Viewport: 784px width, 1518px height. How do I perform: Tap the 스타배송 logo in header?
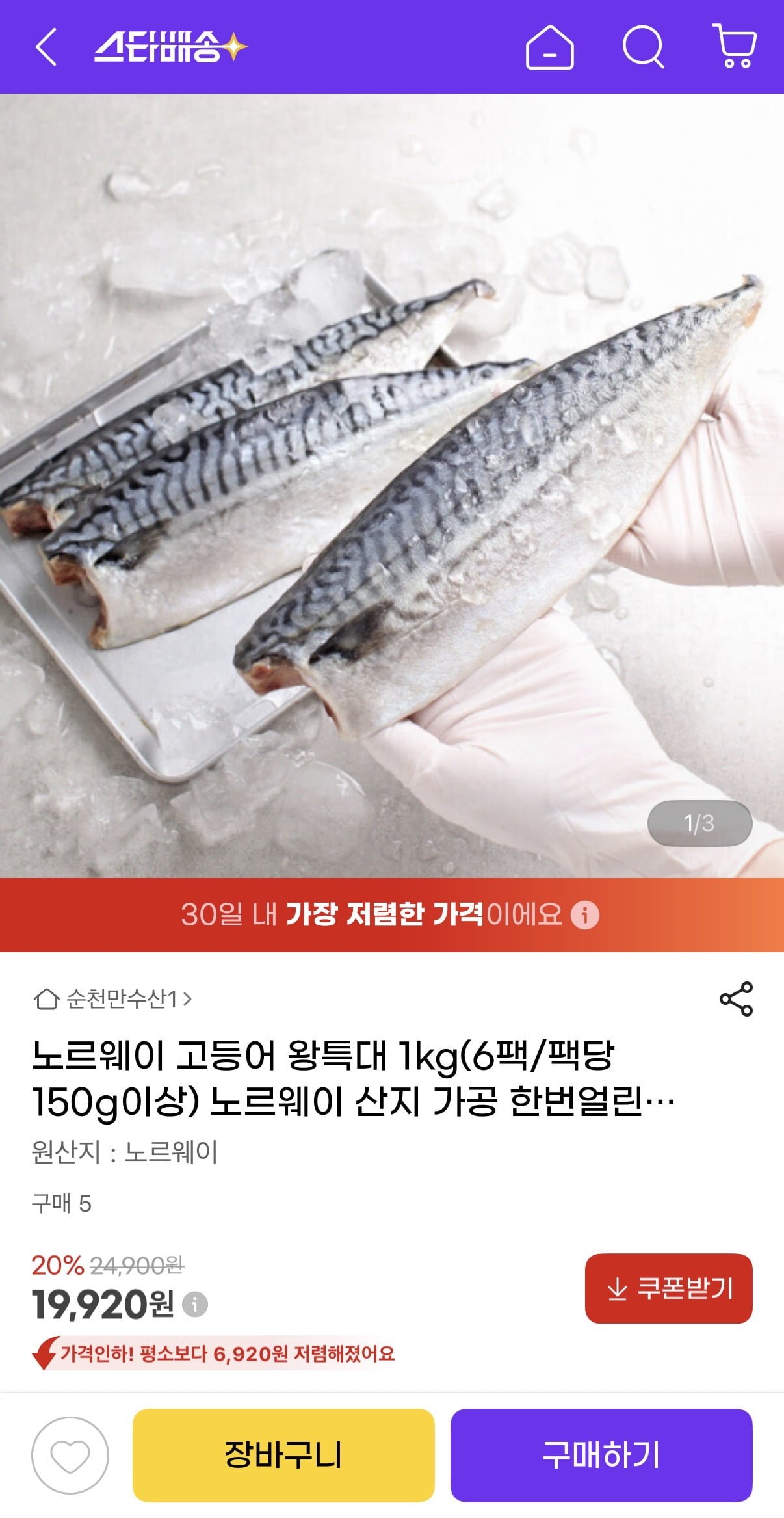click(x=170, y=47)
